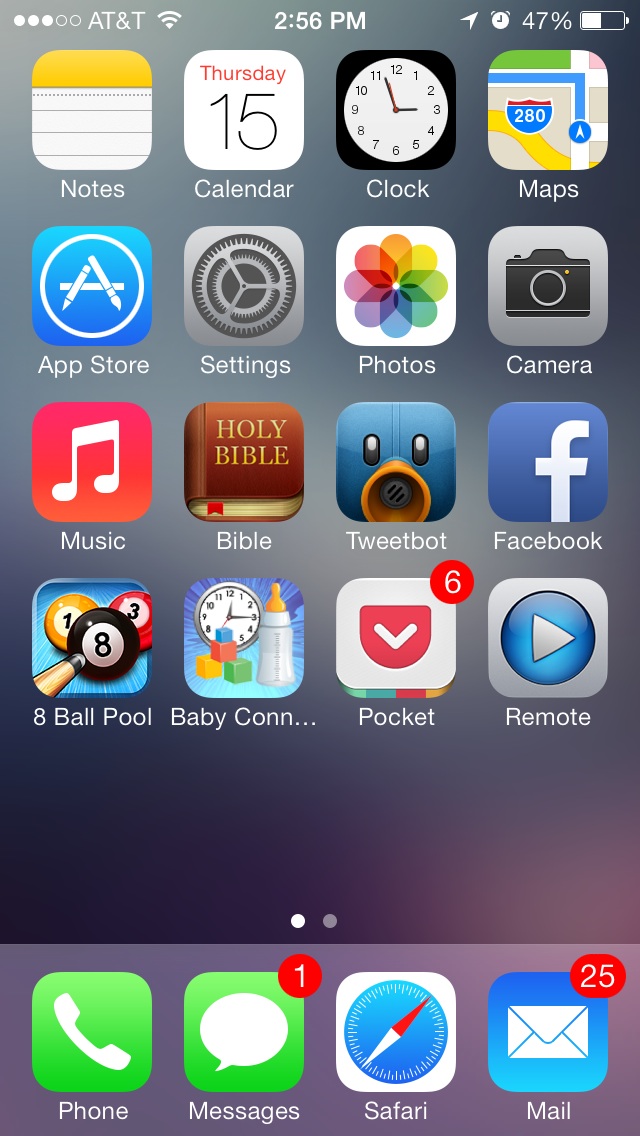The width and height of the screenshot is (640, 1136).
Task: Open Pocket with 6 unread items
Action: (x=396, y=638)
